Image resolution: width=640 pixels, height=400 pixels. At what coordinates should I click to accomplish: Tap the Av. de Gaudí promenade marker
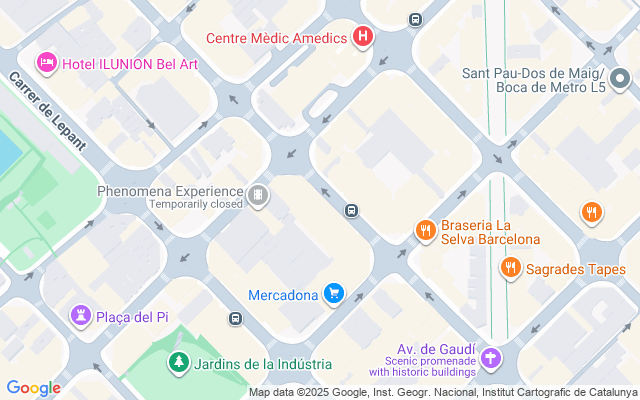point(490,357)
